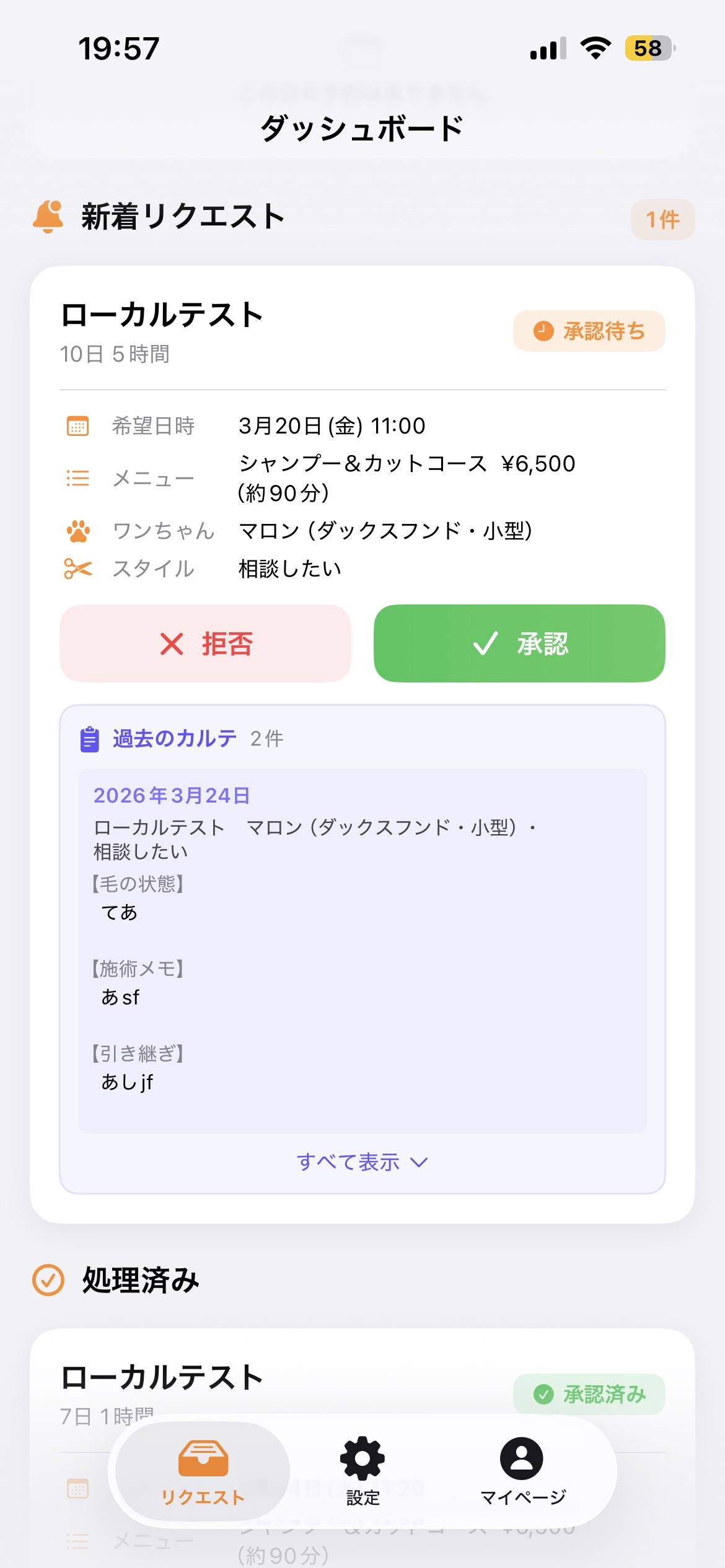Image resolution: width=725 pixels, height=1568 pixels.
Task: Select the scissors icon beside スタイル
Action: pos(76,568)
